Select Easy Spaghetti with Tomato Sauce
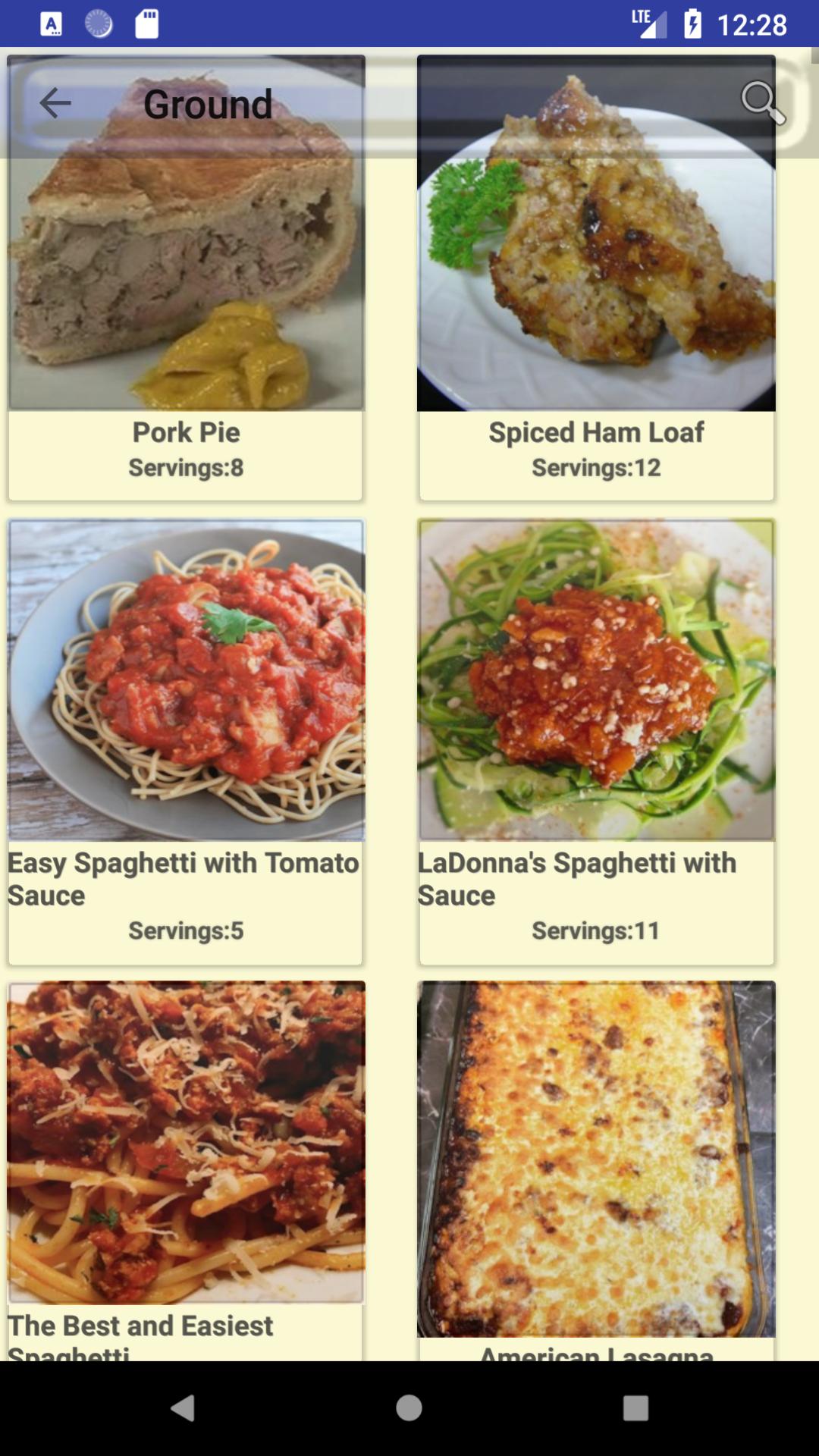Viewport: 819px width, 1456px height. pyautogui.click(x=186, y=878)
